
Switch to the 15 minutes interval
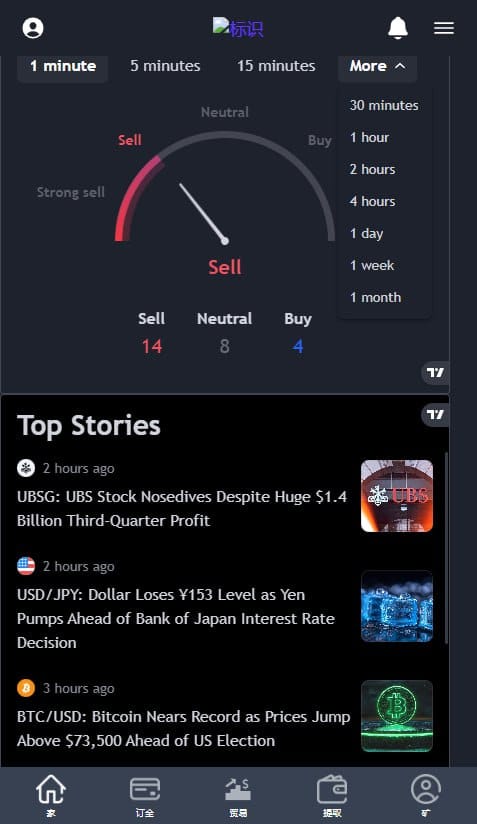tap(276, 66)
